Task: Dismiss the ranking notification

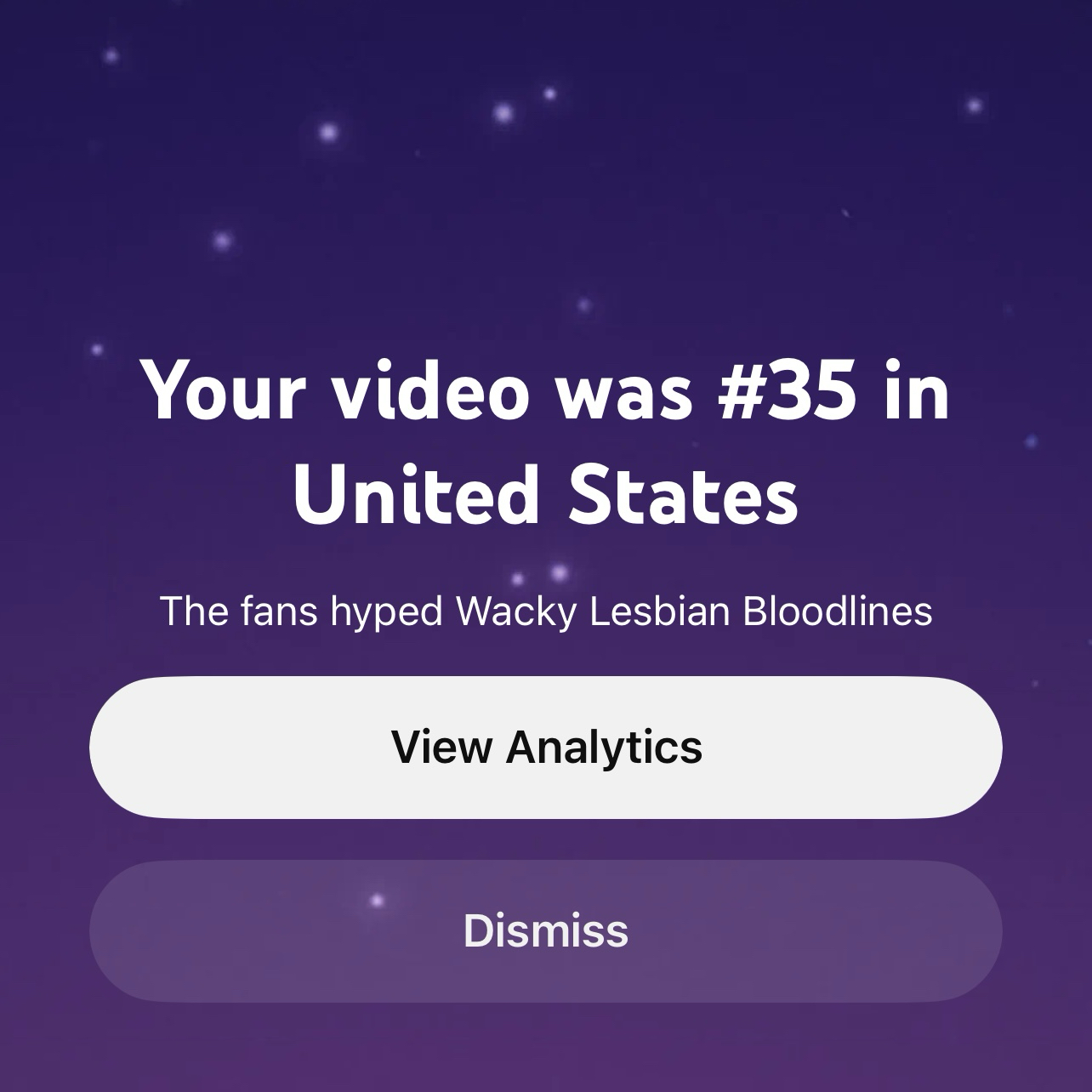Action: tap(546, 931)
